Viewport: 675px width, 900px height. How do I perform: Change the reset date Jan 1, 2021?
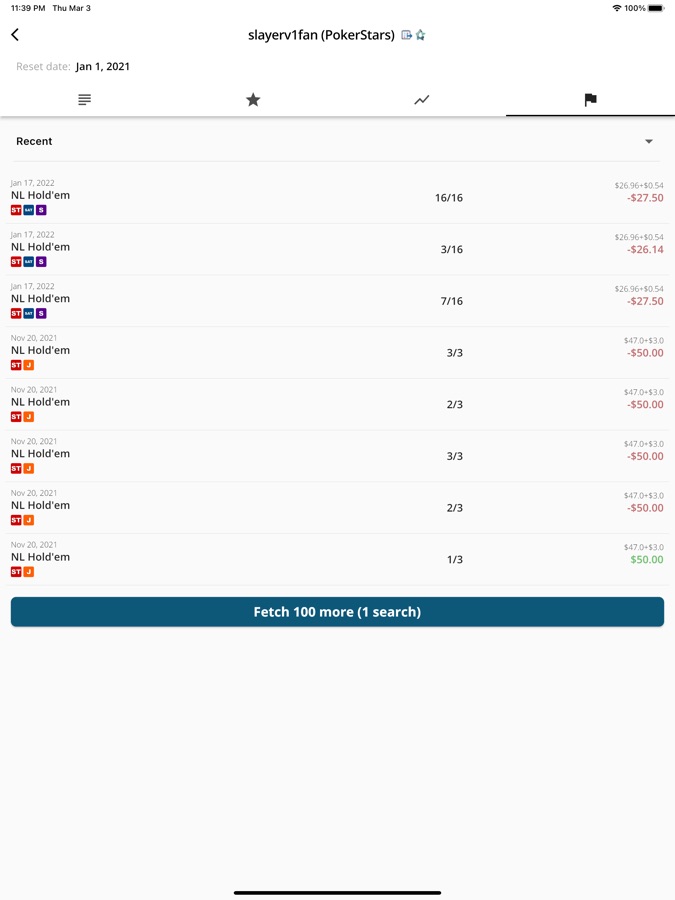[x=103, y=67]
